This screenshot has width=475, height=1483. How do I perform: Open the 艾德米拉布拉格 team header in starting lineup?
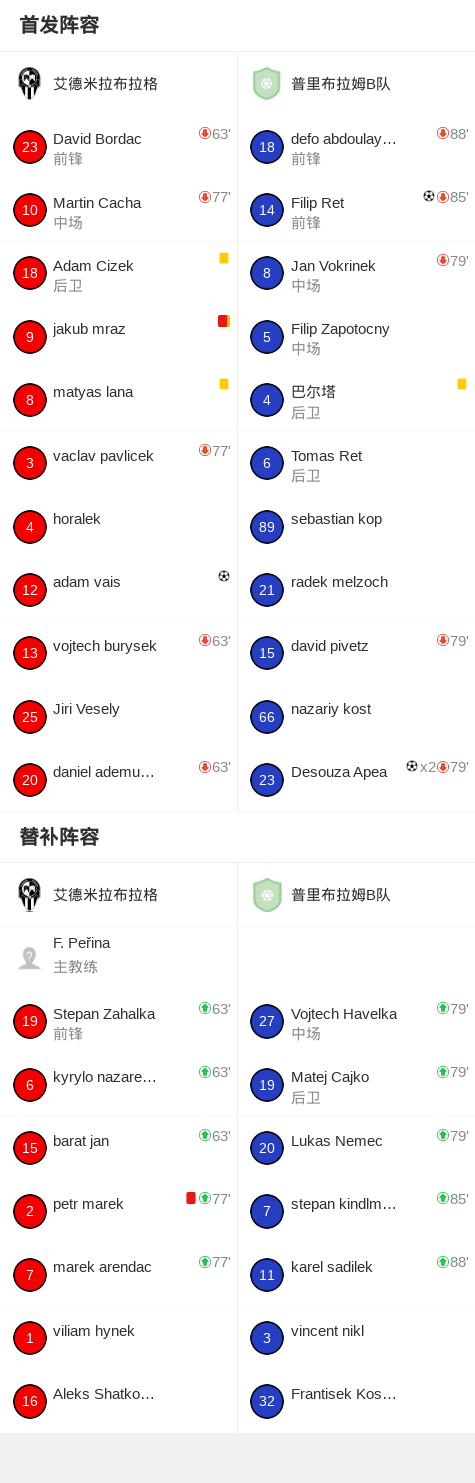click(118, 84)
